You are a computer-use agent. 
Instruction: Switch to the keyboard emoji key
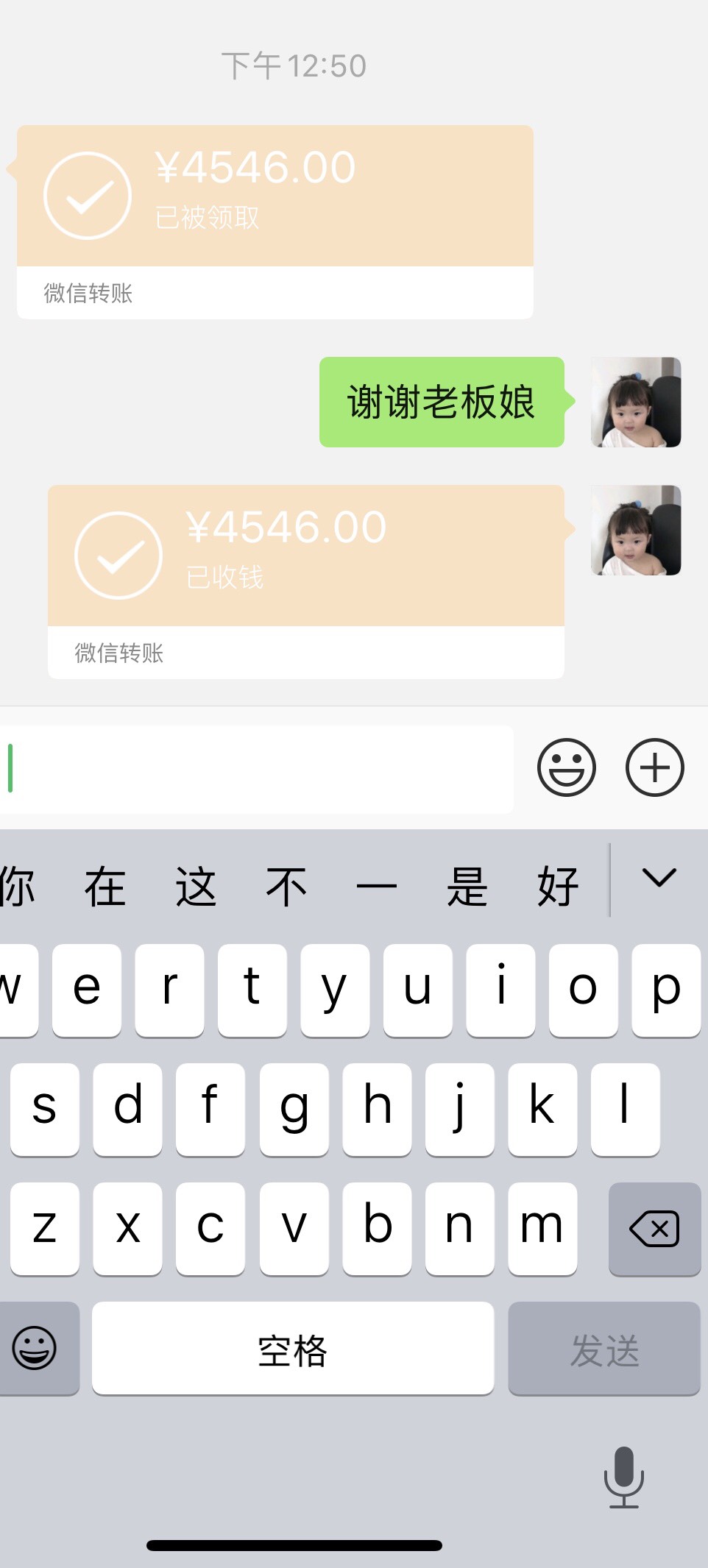tap(35, 1348)
